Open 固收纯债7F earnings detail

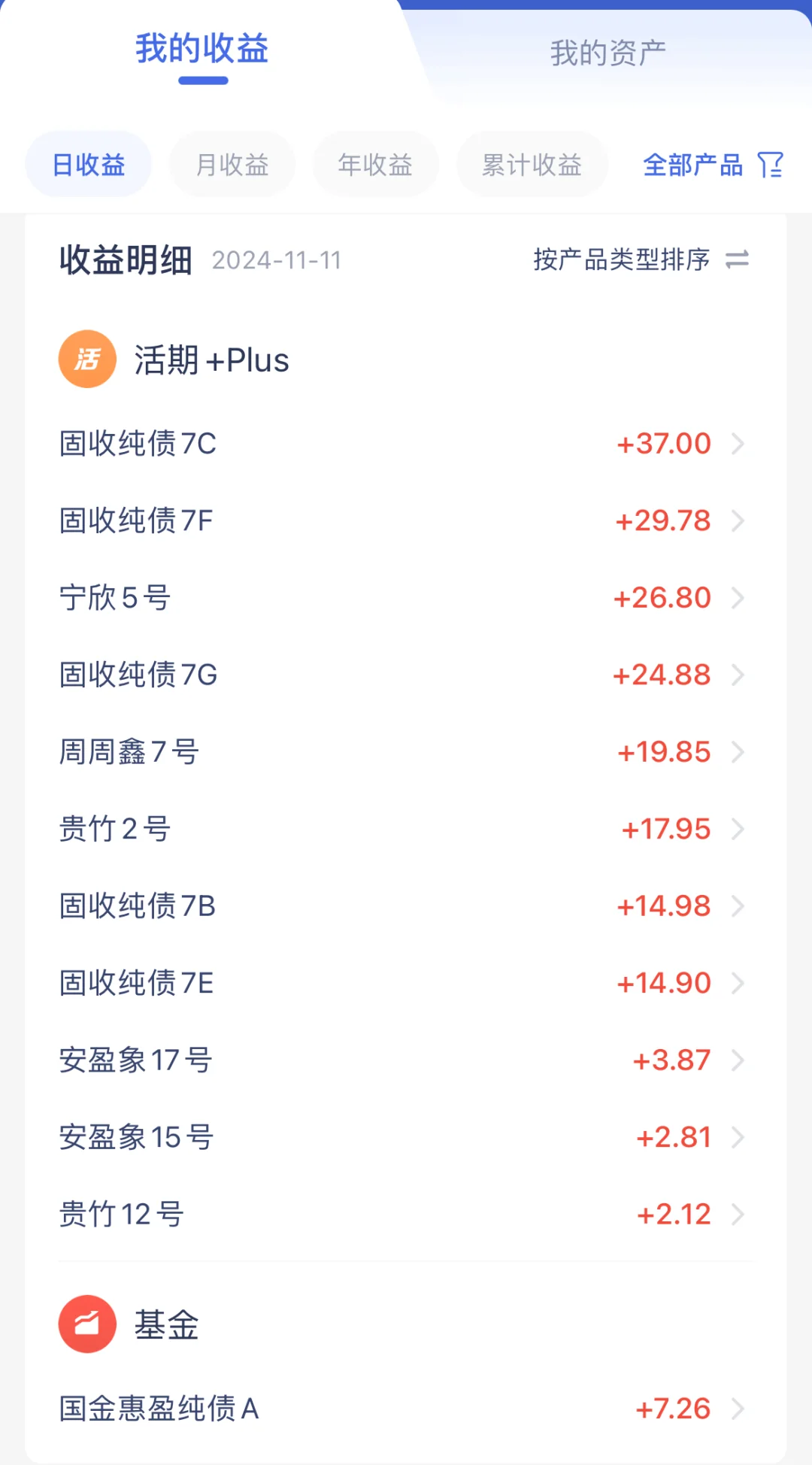[404, 520]
